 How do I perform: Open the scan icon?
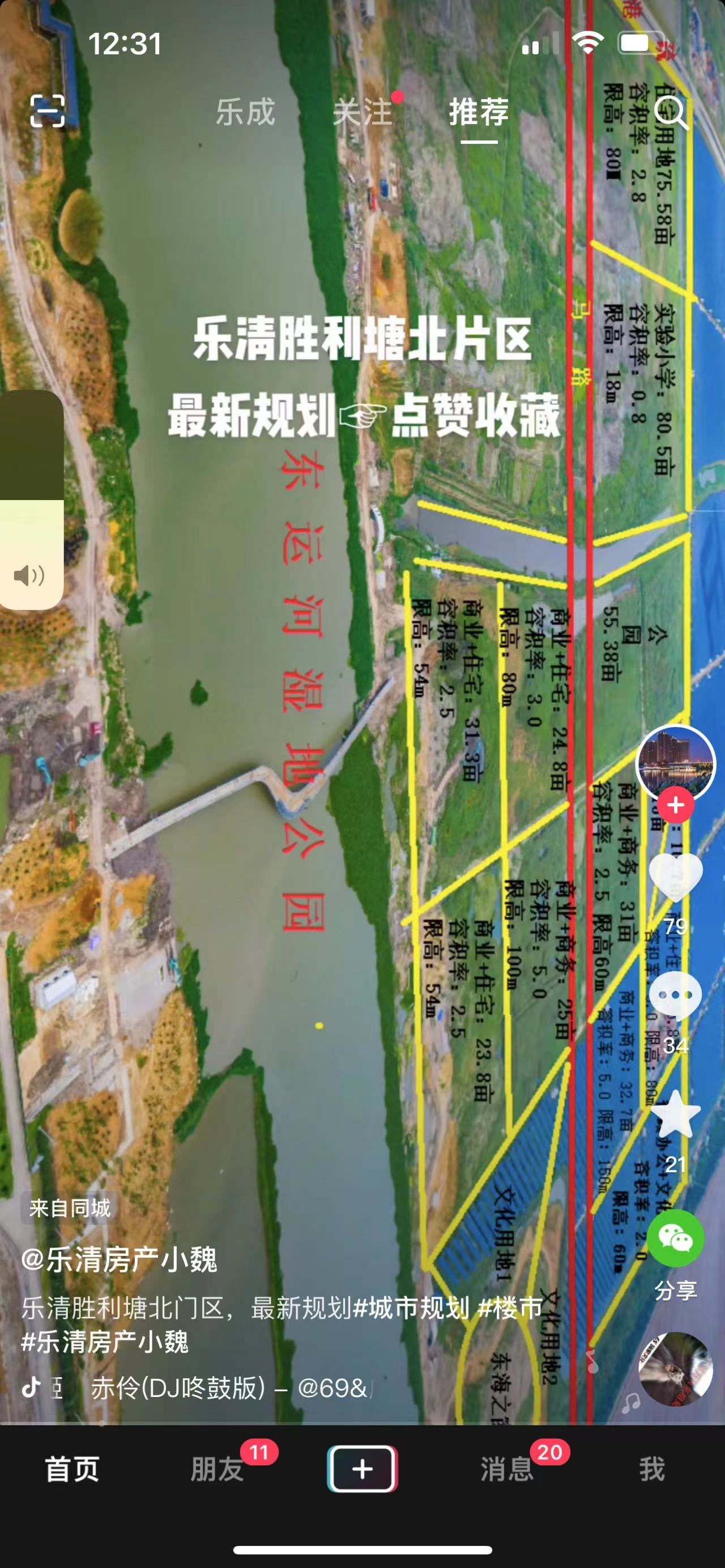48,111
